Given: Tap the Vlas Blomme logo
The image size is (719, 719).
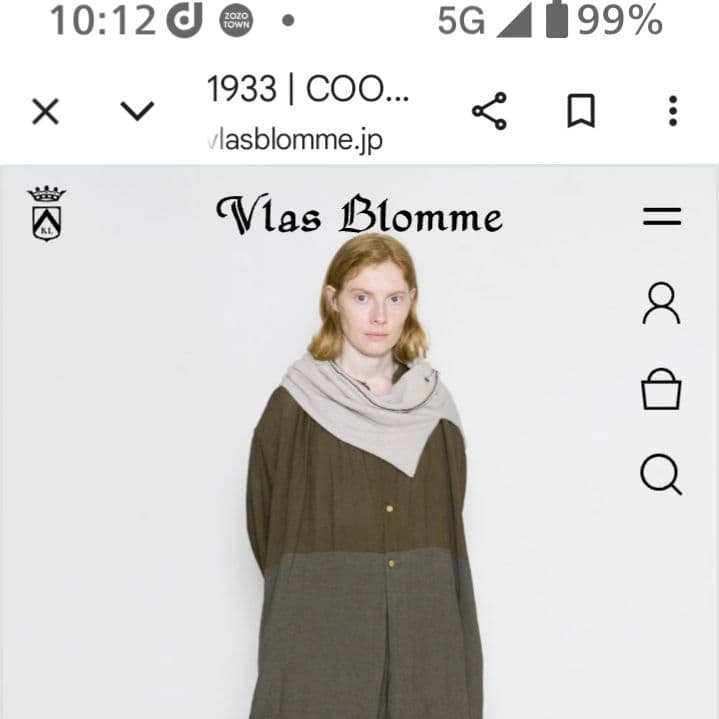Looking at the screenshot, I should [359, 215].
